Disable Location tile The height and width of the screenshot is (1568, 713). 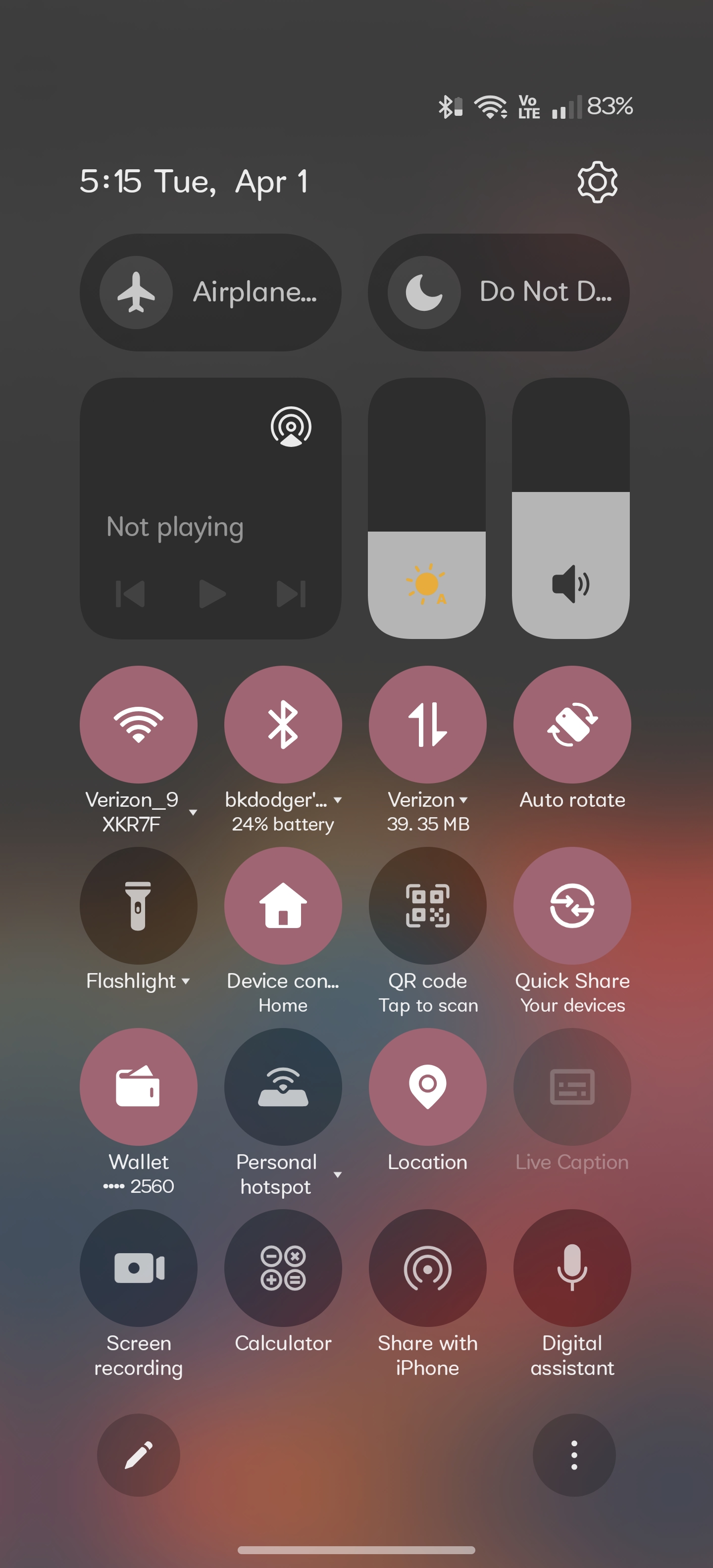(x=427, y=1086)
